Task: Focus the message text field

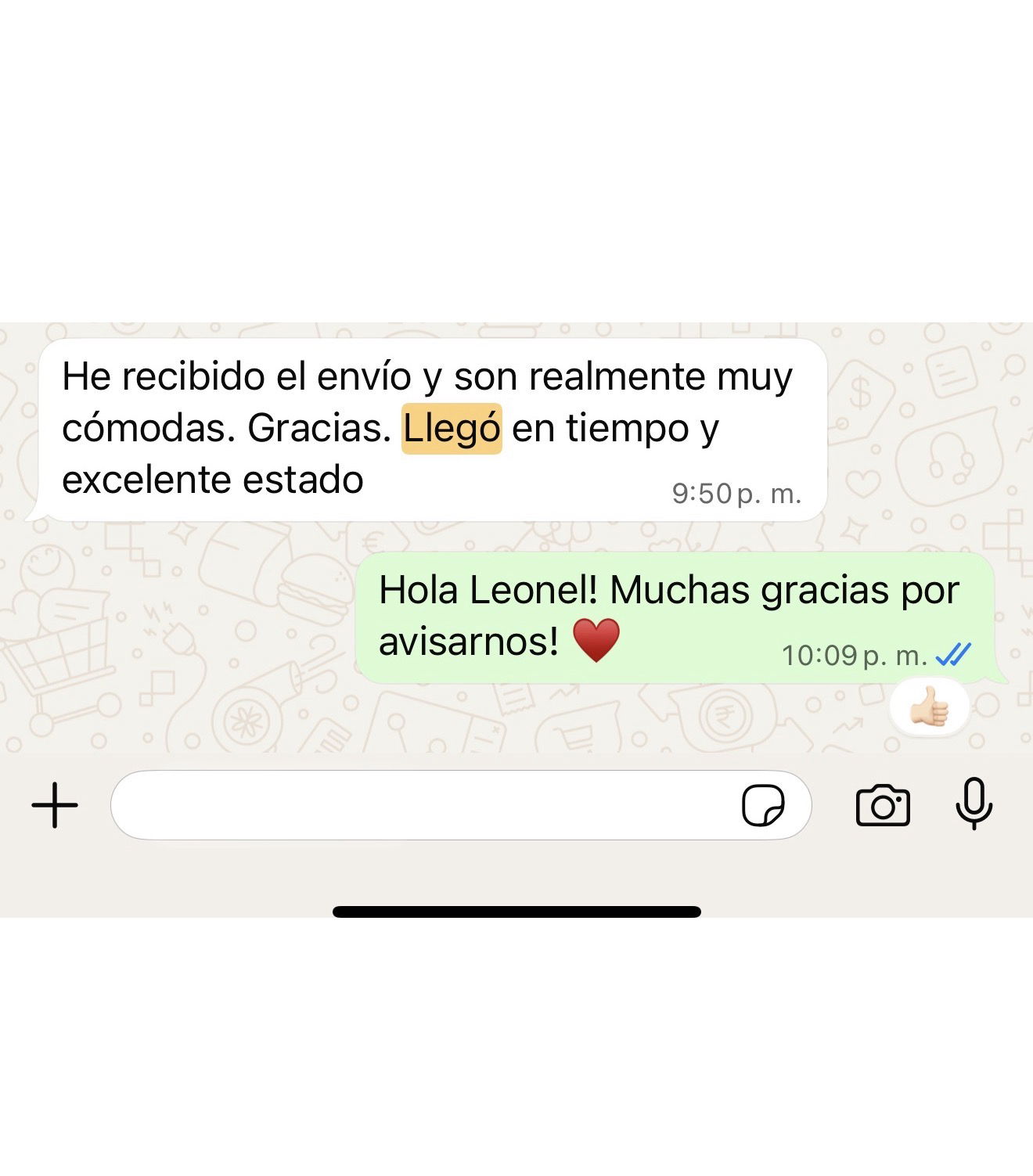Action: point(423,805)
